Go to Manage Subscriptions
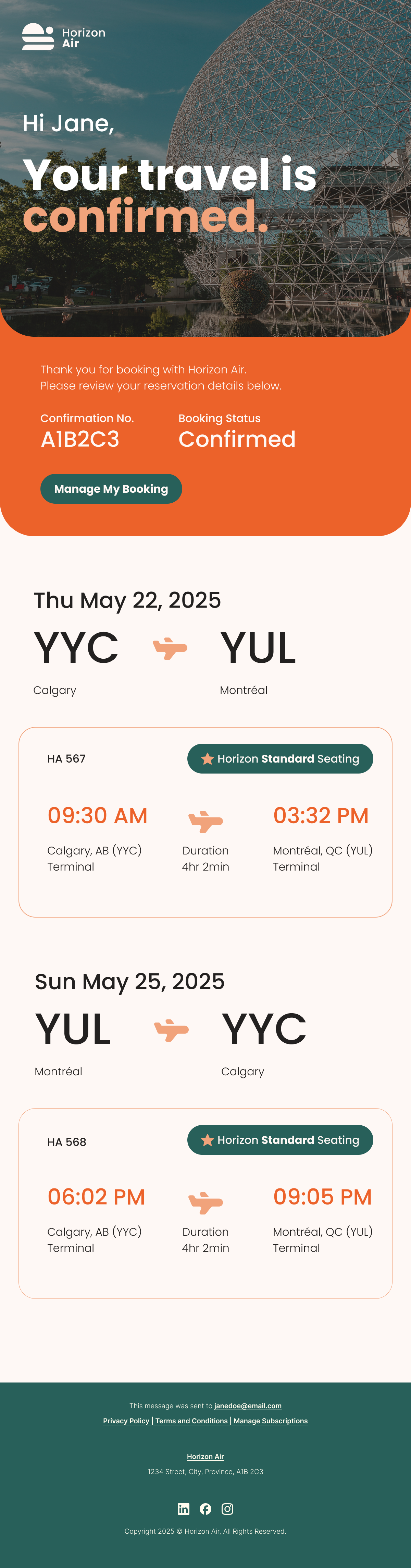 271,1421
